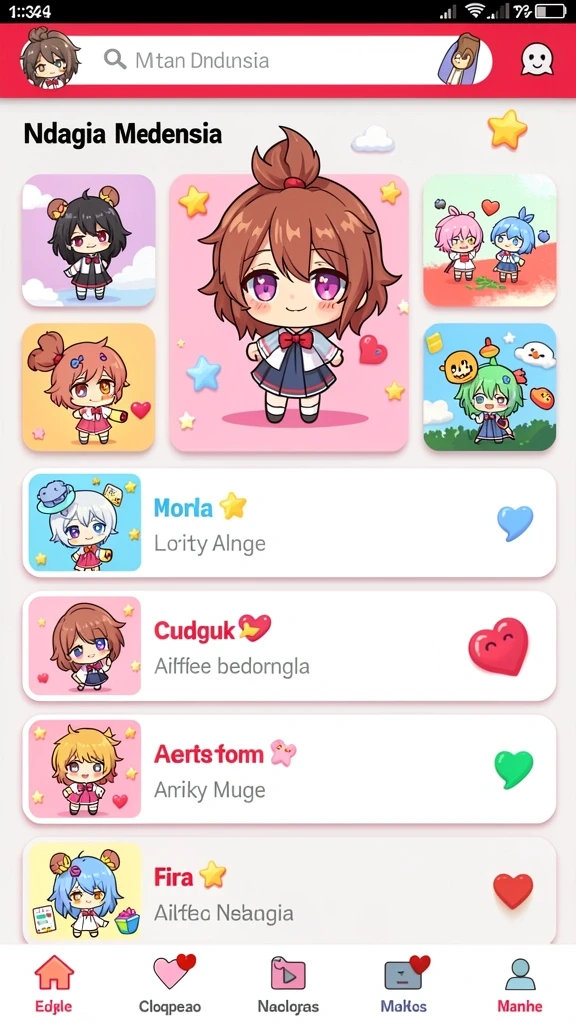This screenshot has height=1024, width=576.
Task: Open the Manhe profile tab
Action: click(x=520, y=983)
